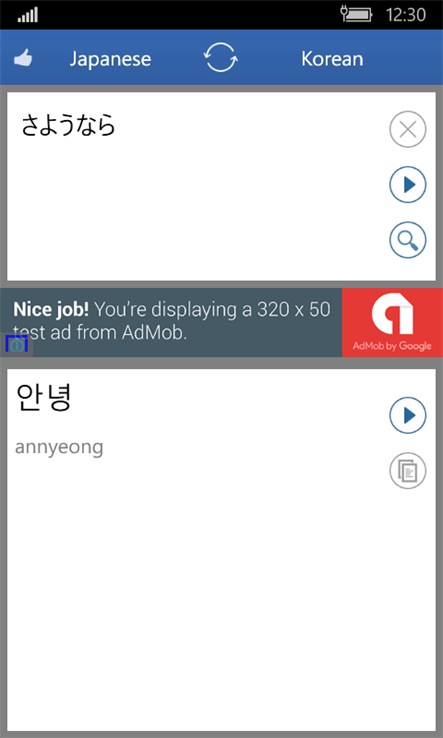Swap Japanese and Korean languages
Image resolution: width=443 pixels, height=738 pixels.
click(221, 58)
